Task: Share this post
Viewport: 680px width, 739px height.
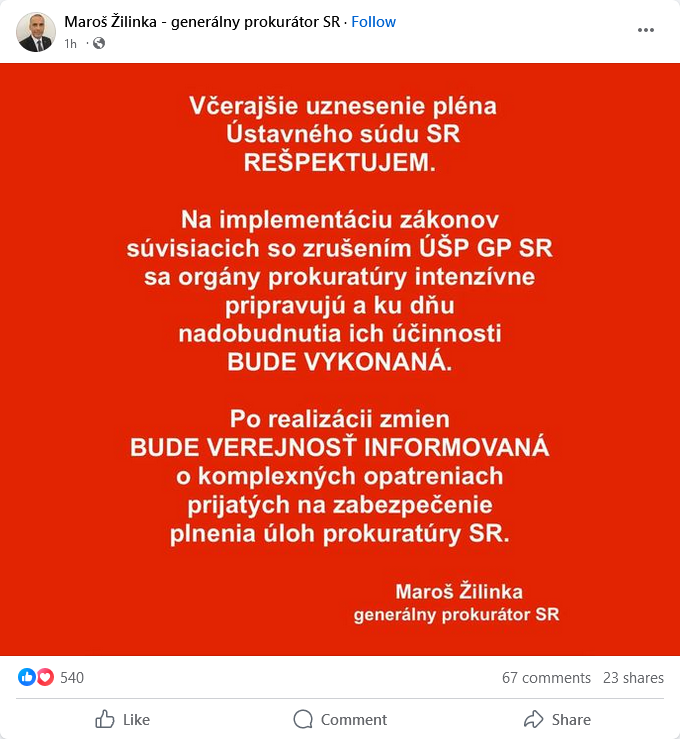Action: tap(557, 719)
